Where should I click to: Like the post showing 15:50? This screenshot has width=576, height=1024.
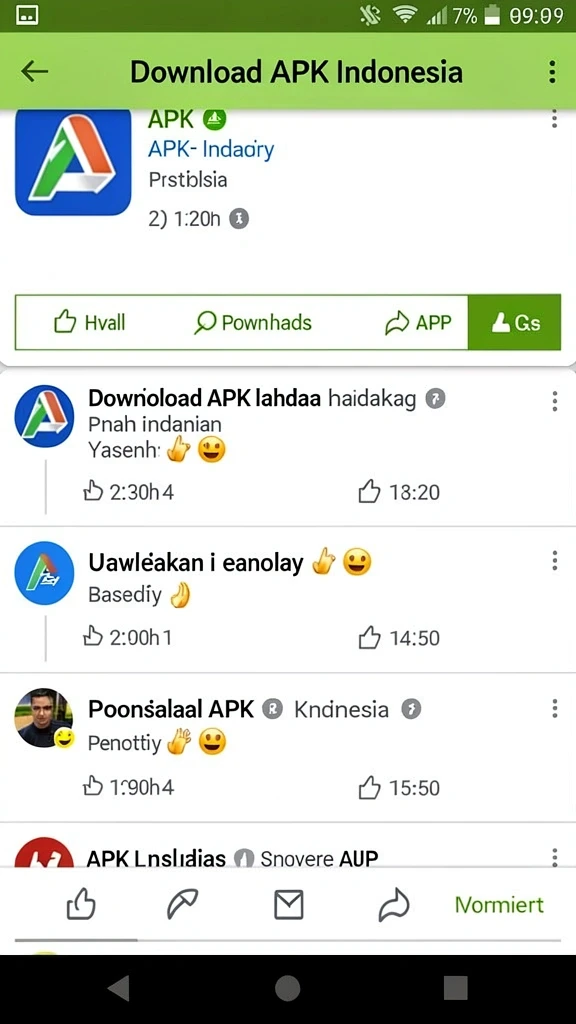399,788
